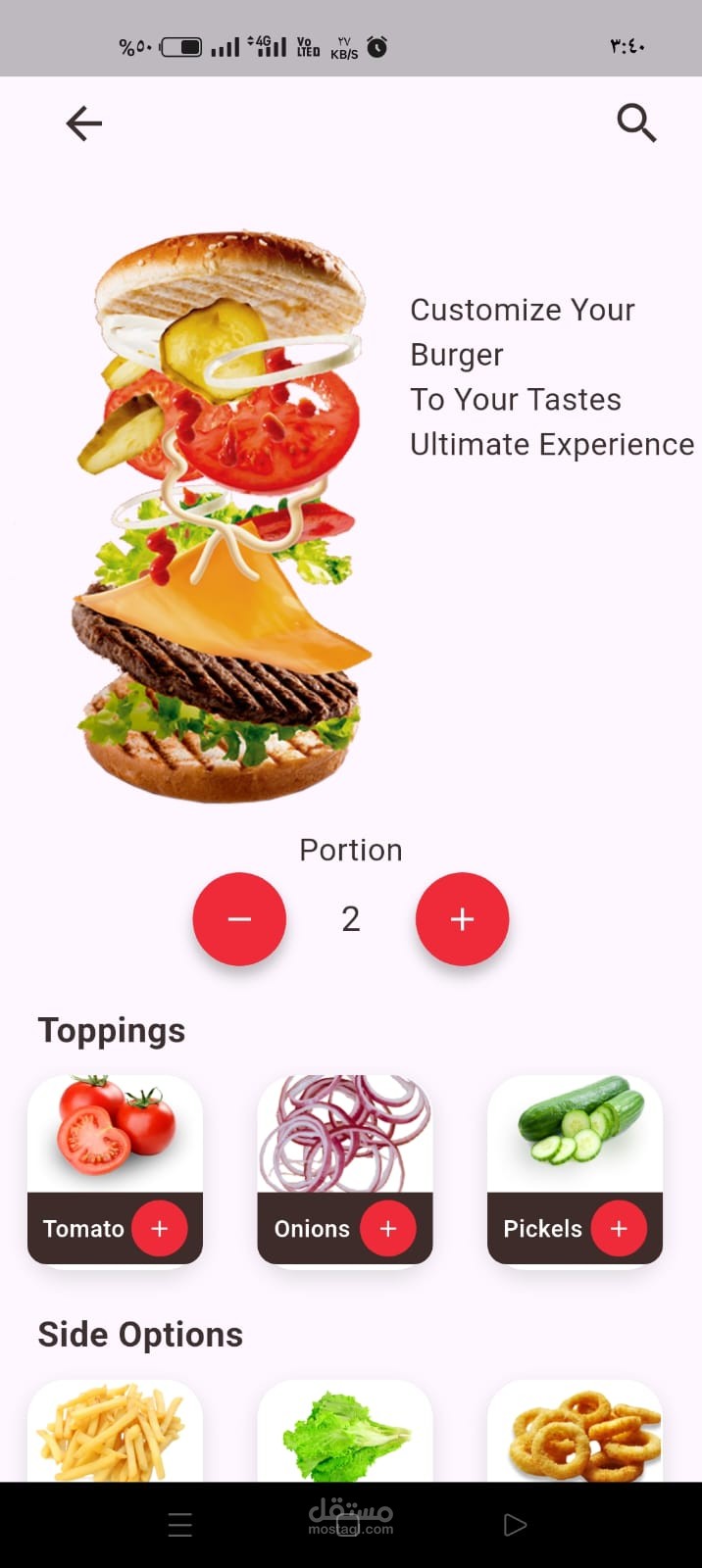Decrease the burger portion count
Image resolution: width=702 pixels, height=1568 pixels.
[239, 919]
